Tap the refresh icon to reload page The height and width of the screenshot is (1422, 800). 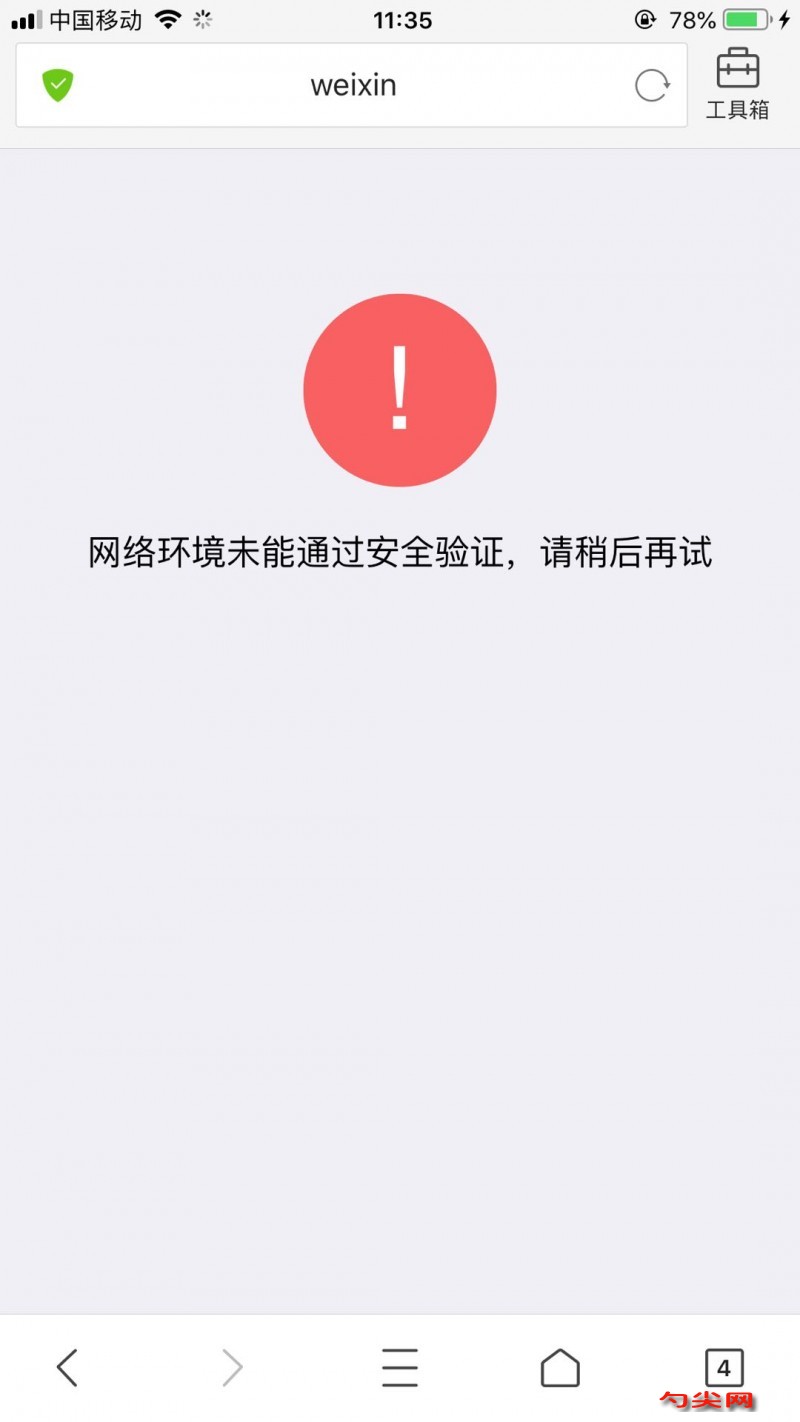[652, 85]
